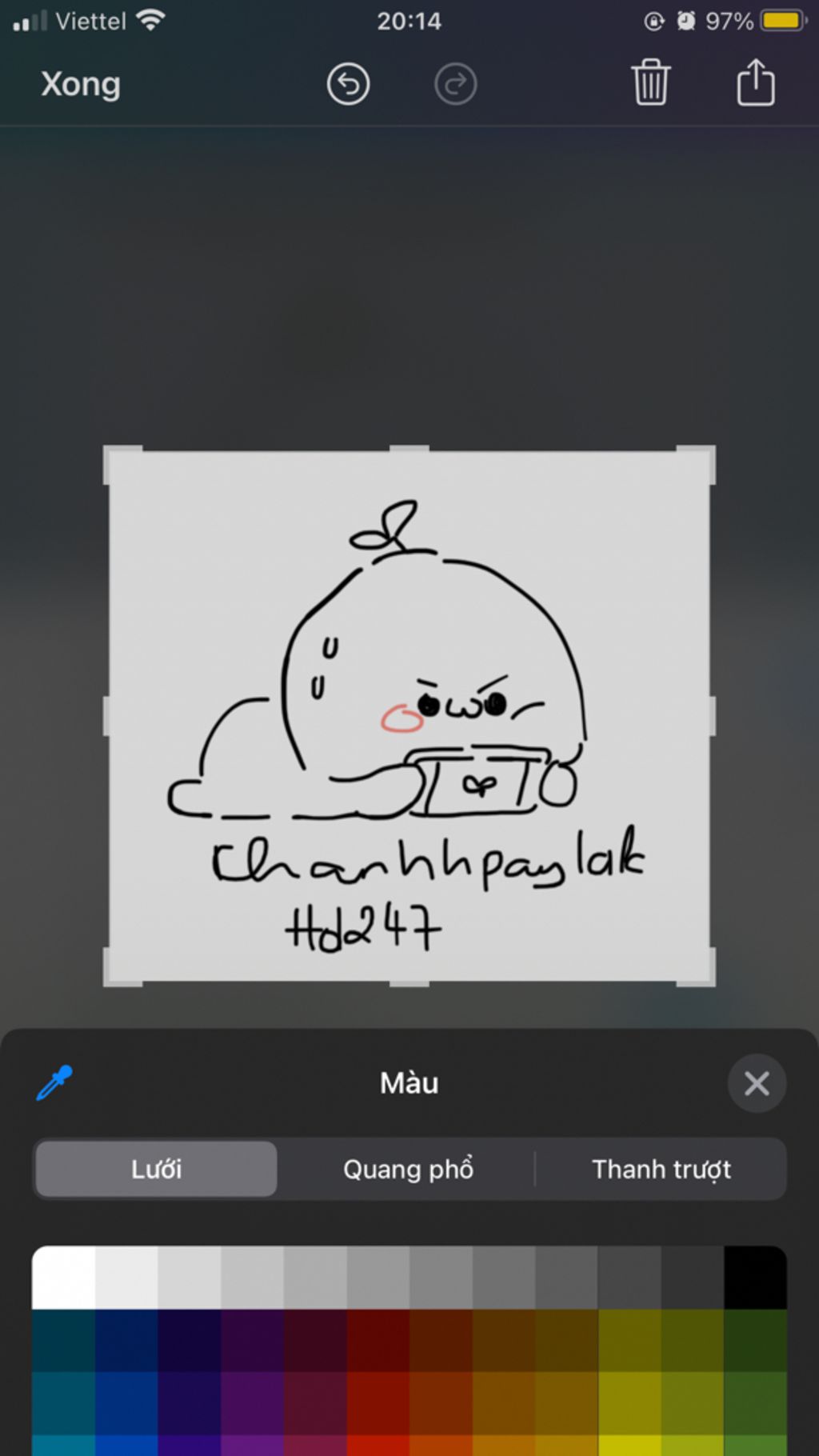Switch to the Quang phổ tab

[408, 1169]
